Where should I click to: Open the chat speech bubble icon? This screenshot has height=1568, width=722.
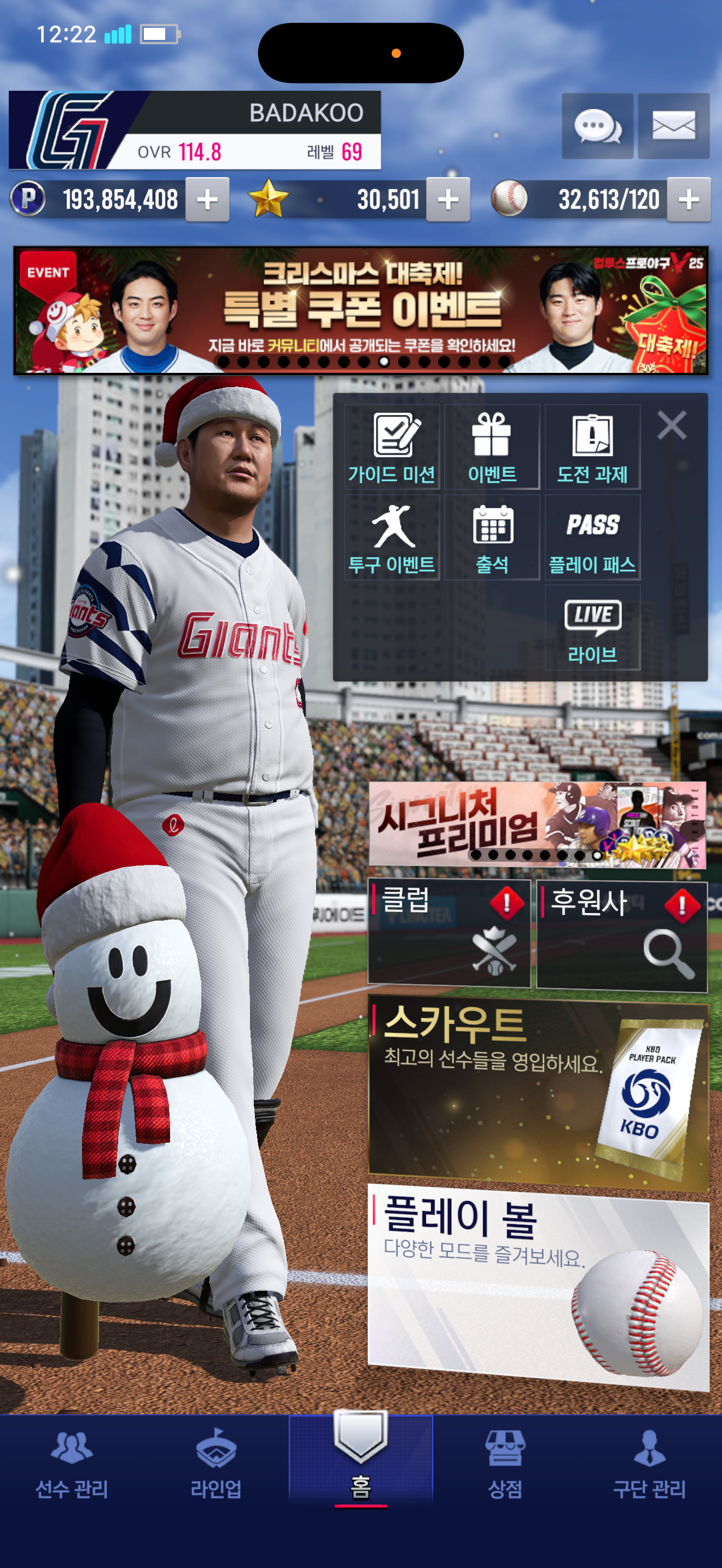click(597, 127)
